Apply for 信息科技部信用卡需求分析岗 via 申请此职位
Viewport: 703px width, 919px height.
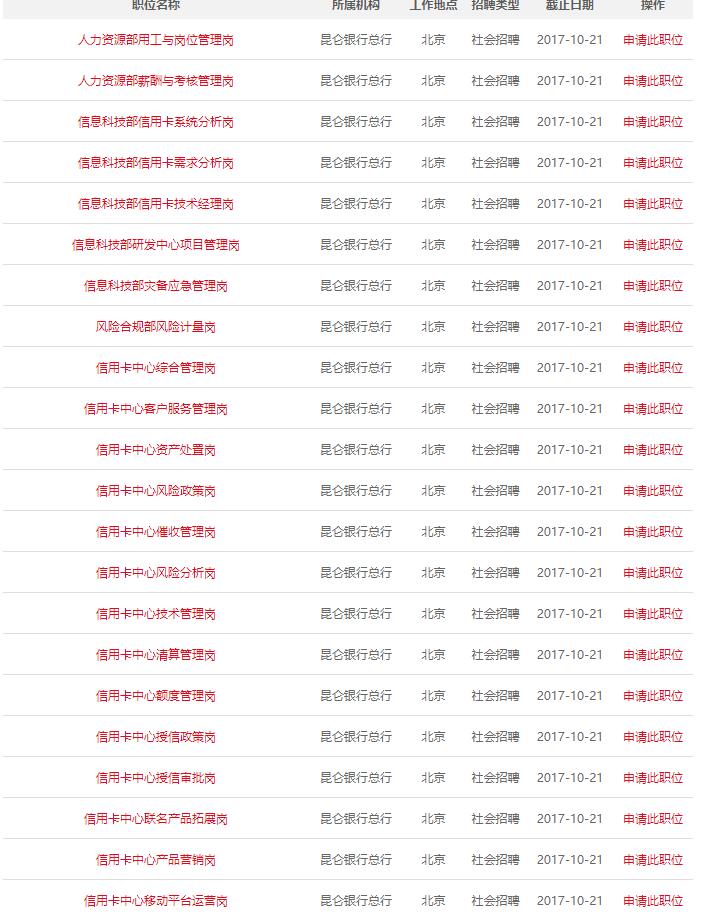click(x=652, y=163)
